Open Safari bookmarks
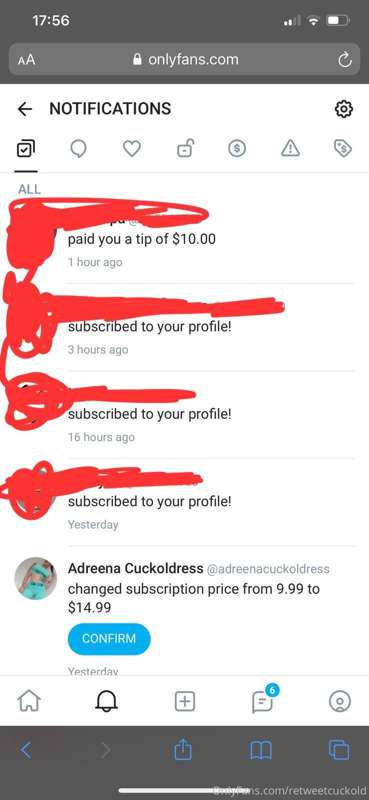The height and width of the screenshot is (800, 369). point(261,750)
